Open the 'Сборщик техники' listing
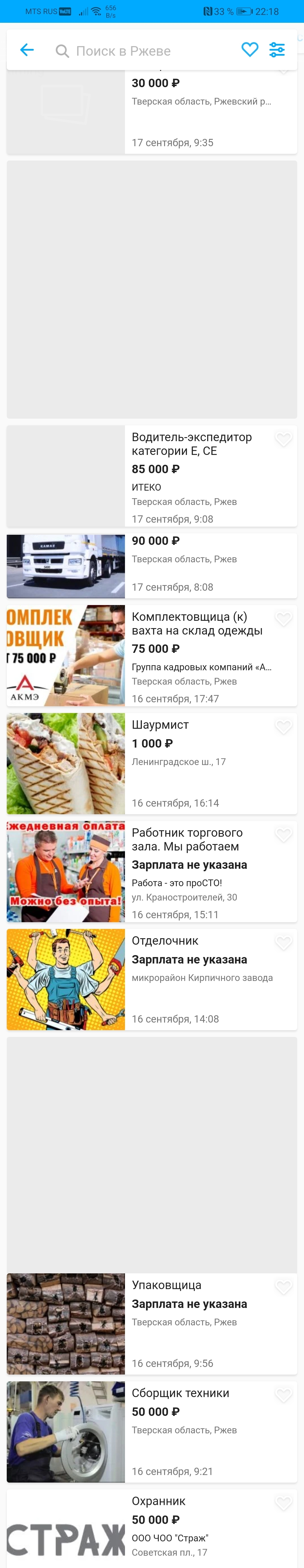This screenshot has width=304, height=1568. pyautogui.click(x=180, y=1393)
